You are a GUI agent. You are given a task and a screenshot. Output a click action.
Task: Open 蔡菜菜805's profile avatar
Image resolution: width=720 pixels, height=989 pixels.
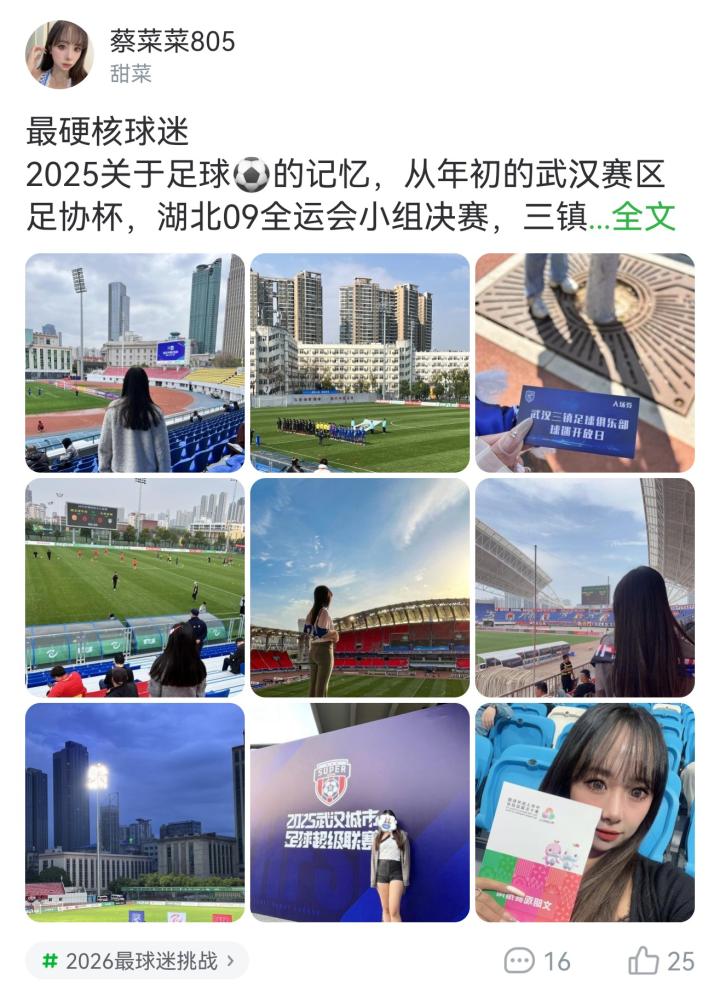tap(59, 55)
